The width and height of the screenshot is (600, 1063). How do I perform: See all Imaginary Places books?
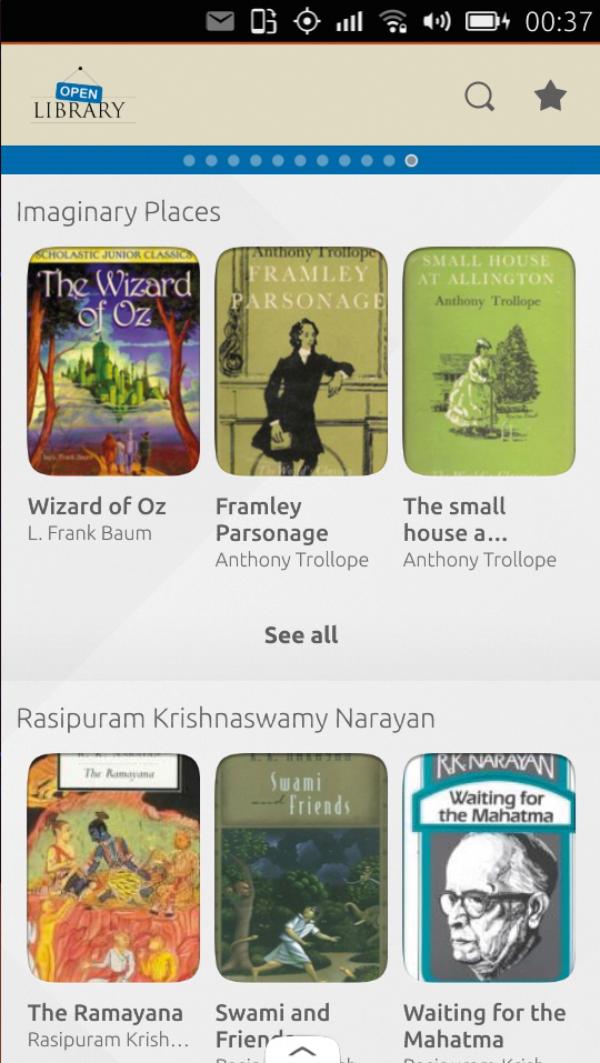[x=301, y=635]
